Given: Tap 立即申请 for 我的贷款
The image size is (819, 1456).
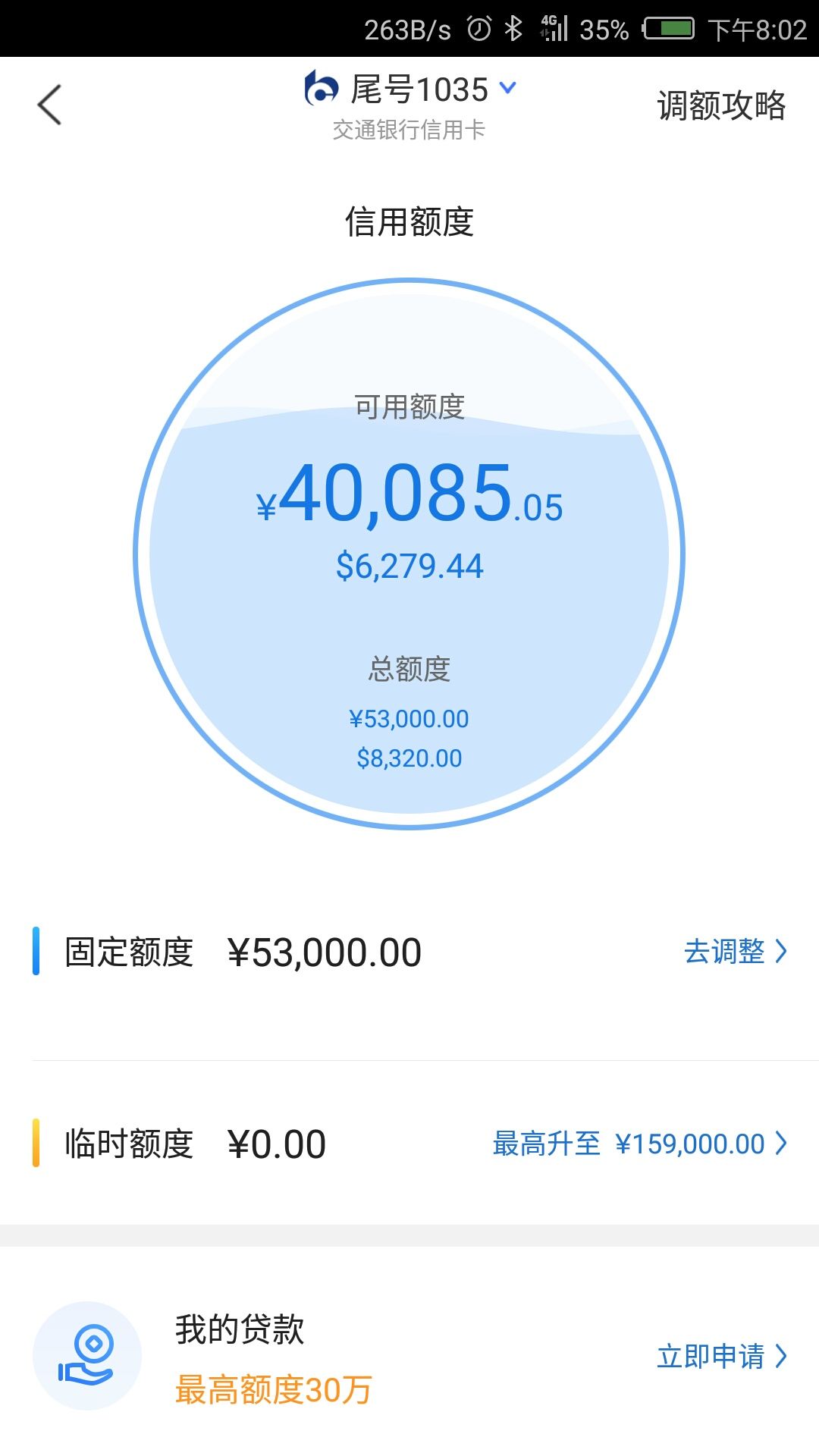Looking at the screenshot, I should tap(720, 1356).
